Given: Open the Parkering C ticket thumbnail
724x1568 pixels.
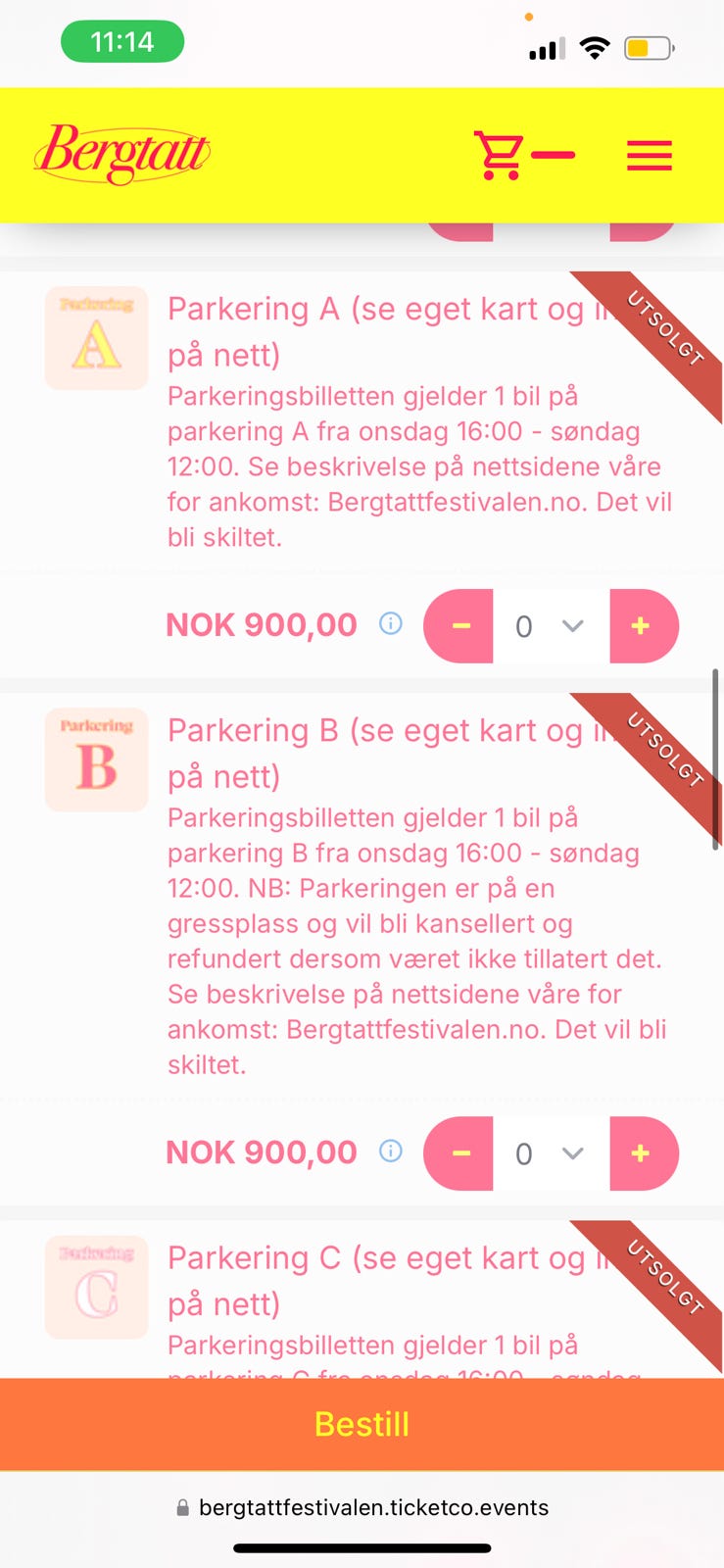Looking at the screenshot, I should pos(95,1287).
